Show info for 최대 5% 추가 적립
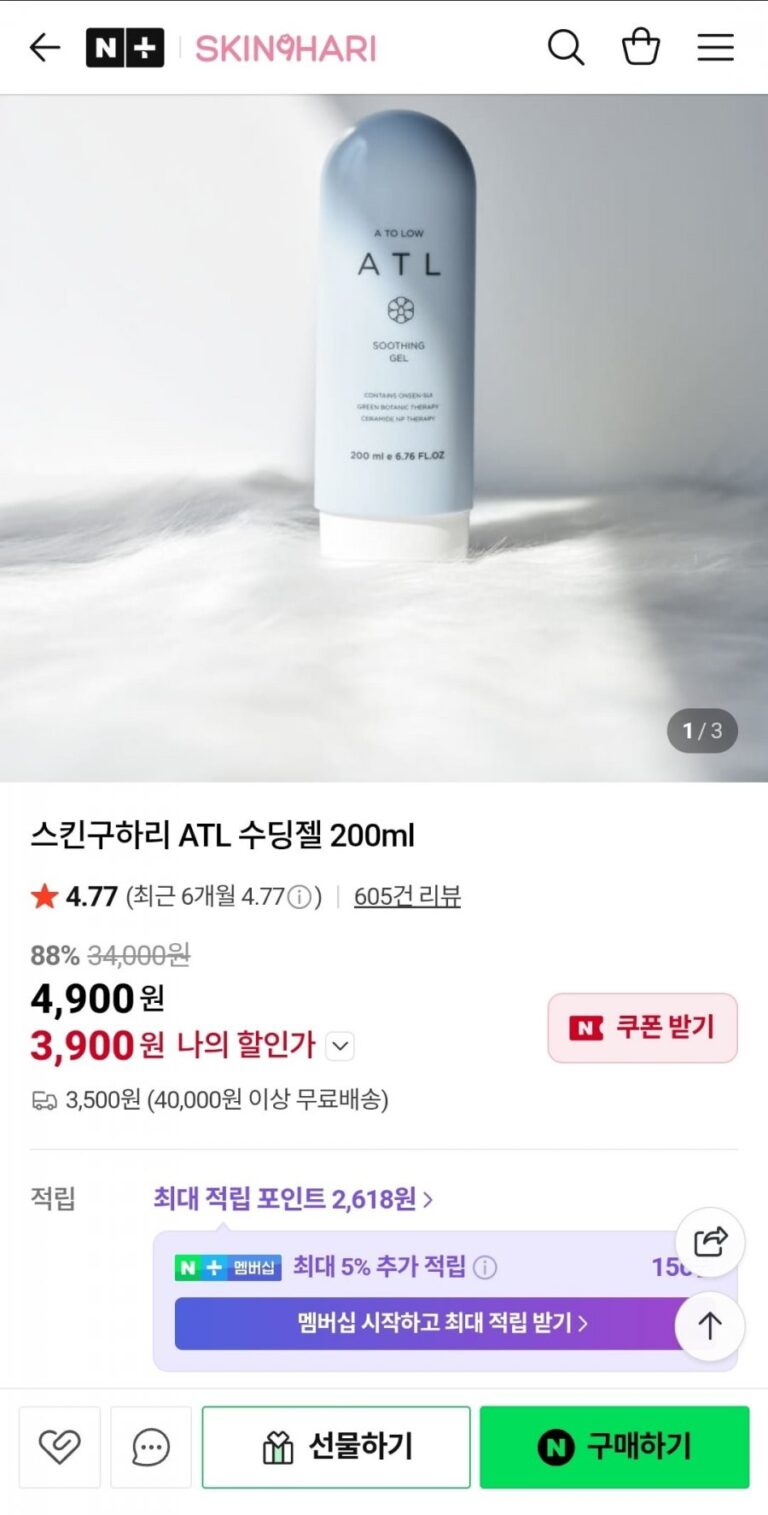The image size is (768, 1515). pos(485,1268)
